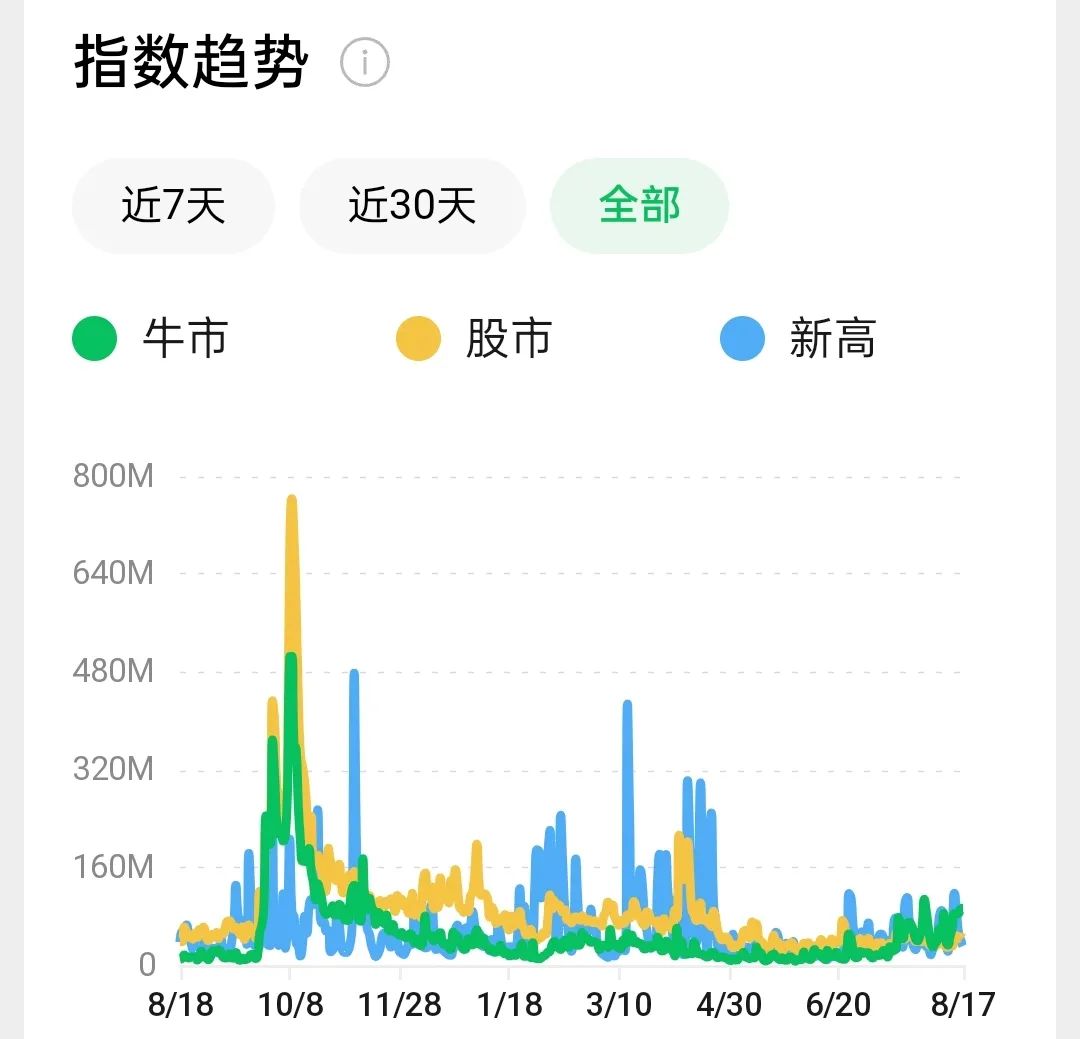Open the info icon beside 指数趋势
Screen dimensions: 1080x1039
tap(364, 63)
